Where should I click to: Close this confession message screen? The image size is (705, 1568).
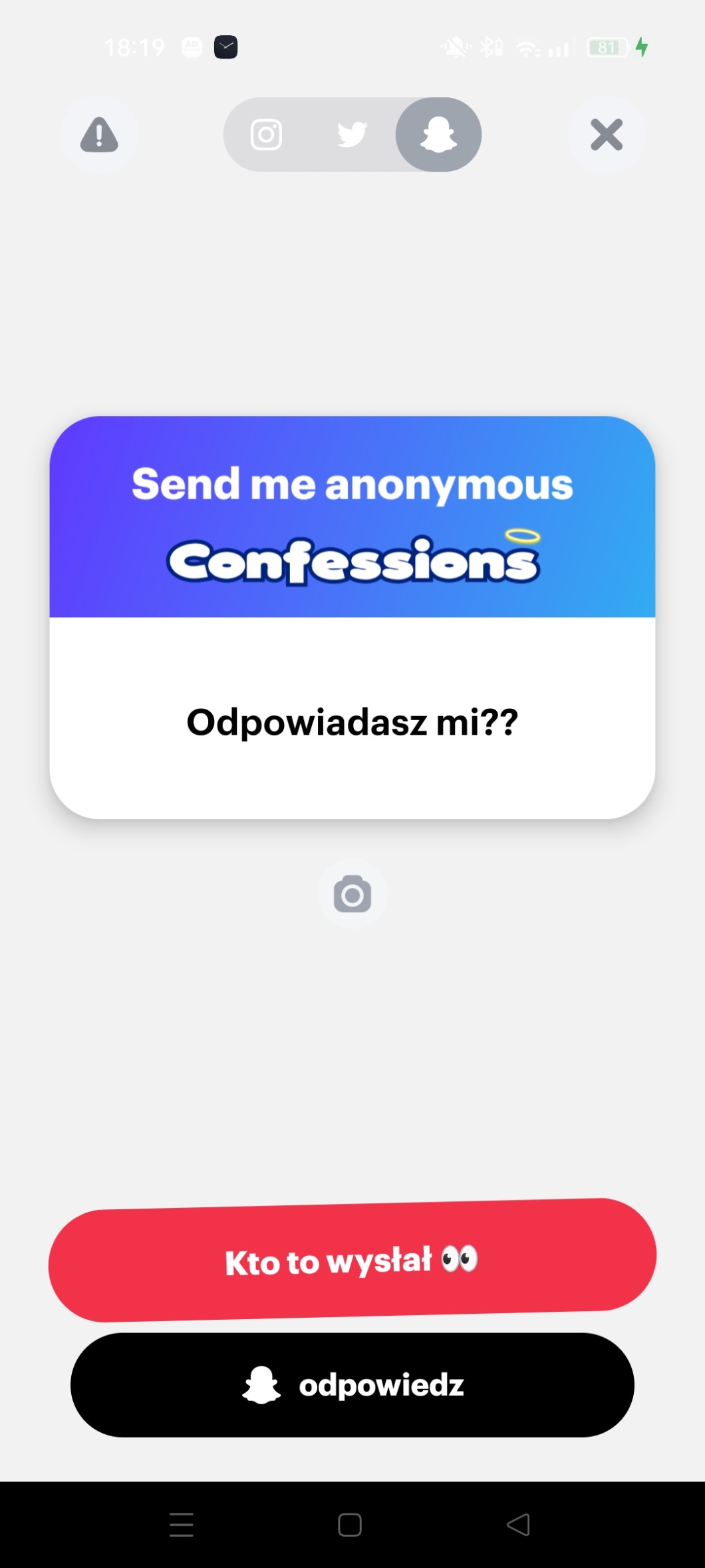(606, 135)
